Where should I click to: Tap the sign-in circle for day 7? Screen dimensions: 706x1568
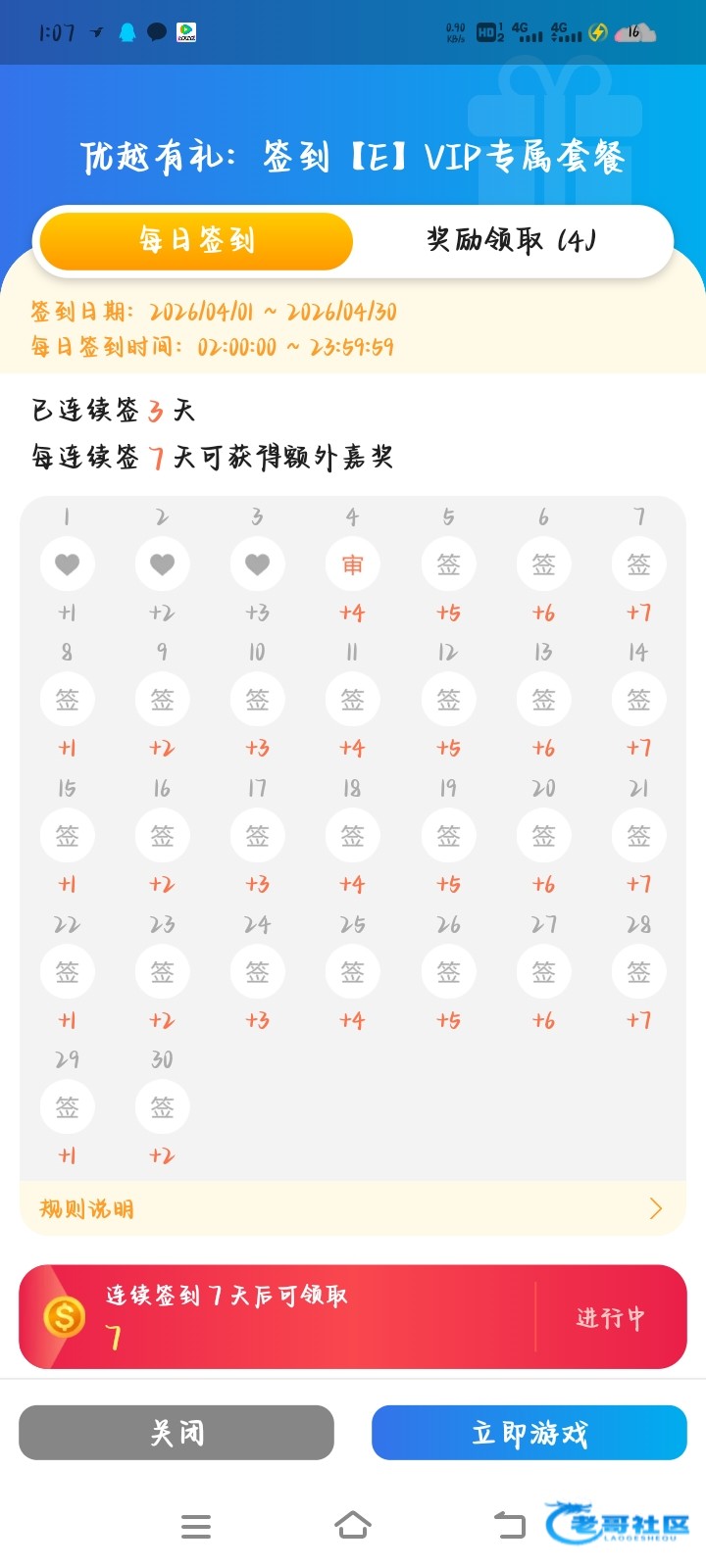click(x=638, y=564)
